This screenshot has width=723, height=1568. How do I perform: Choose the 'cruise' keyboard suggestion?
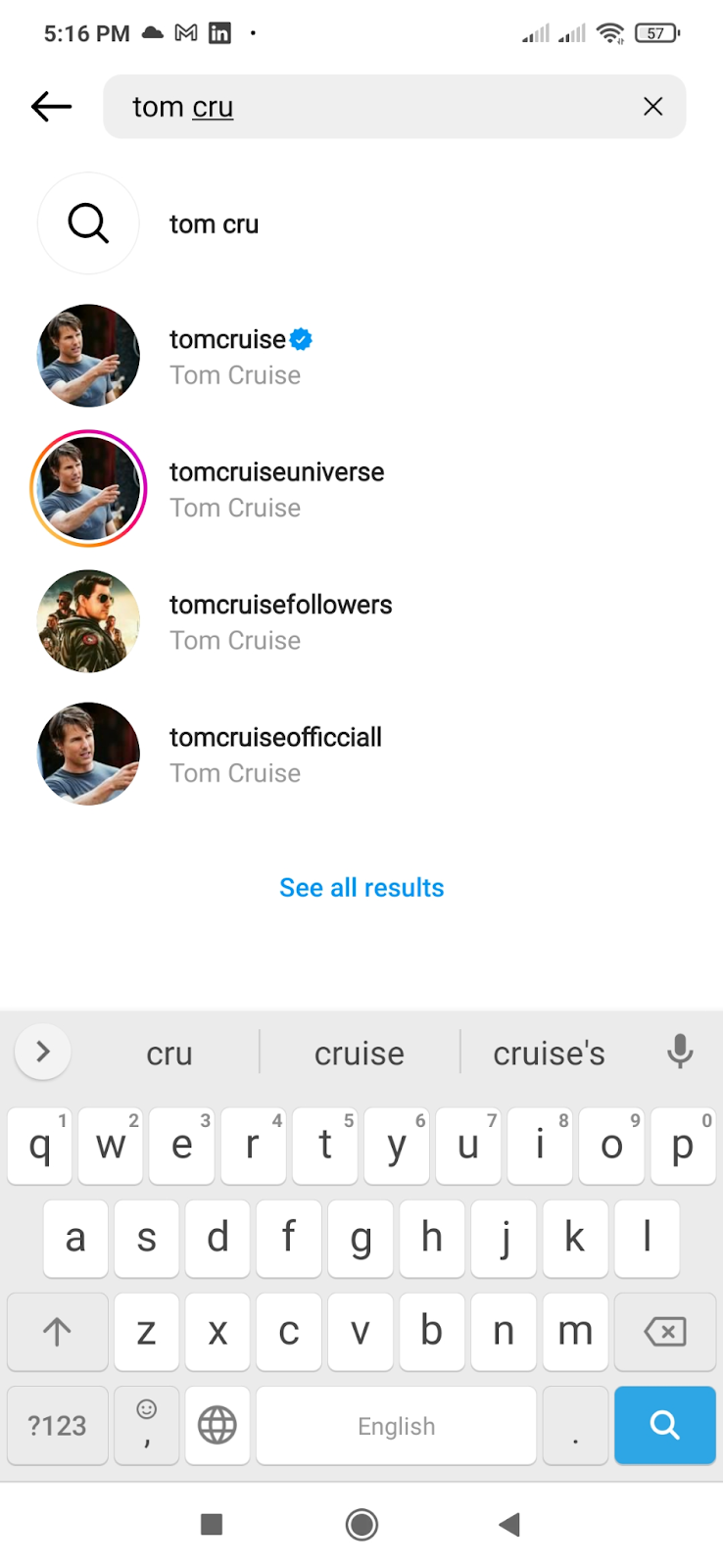pos(359,1053)
